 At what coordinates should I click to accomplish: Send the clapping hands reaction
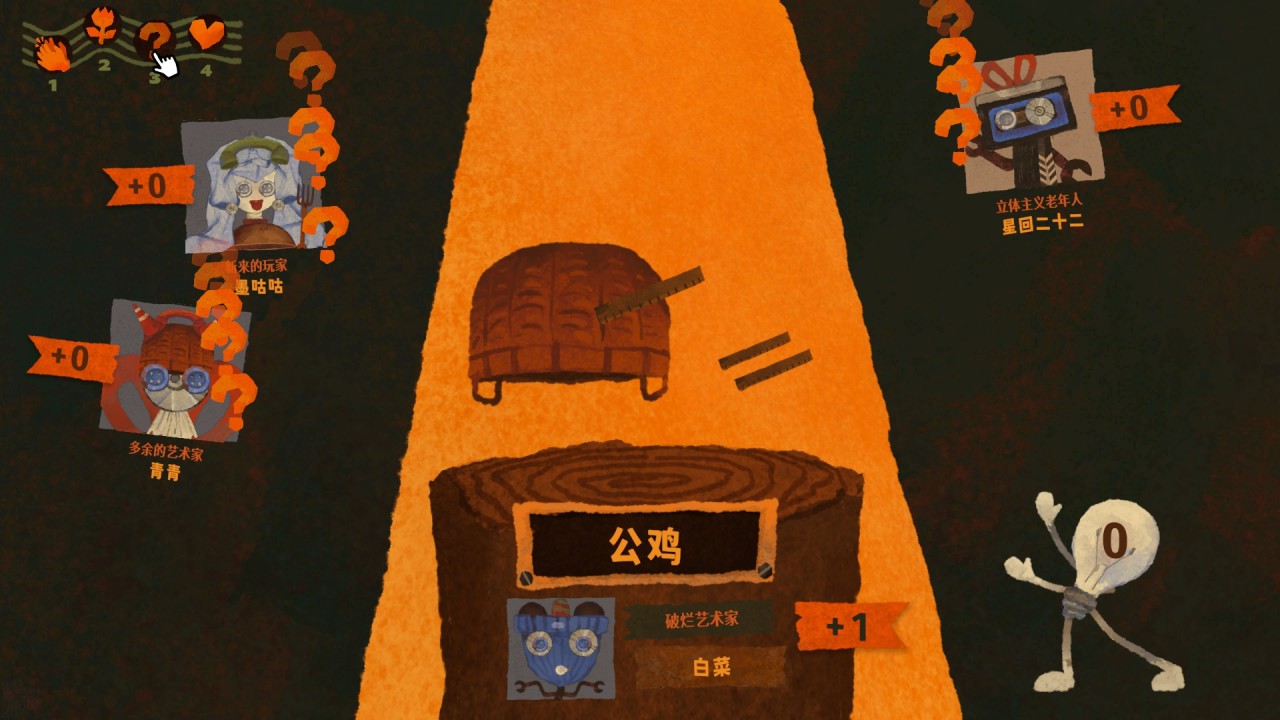(x=53, y=52)
